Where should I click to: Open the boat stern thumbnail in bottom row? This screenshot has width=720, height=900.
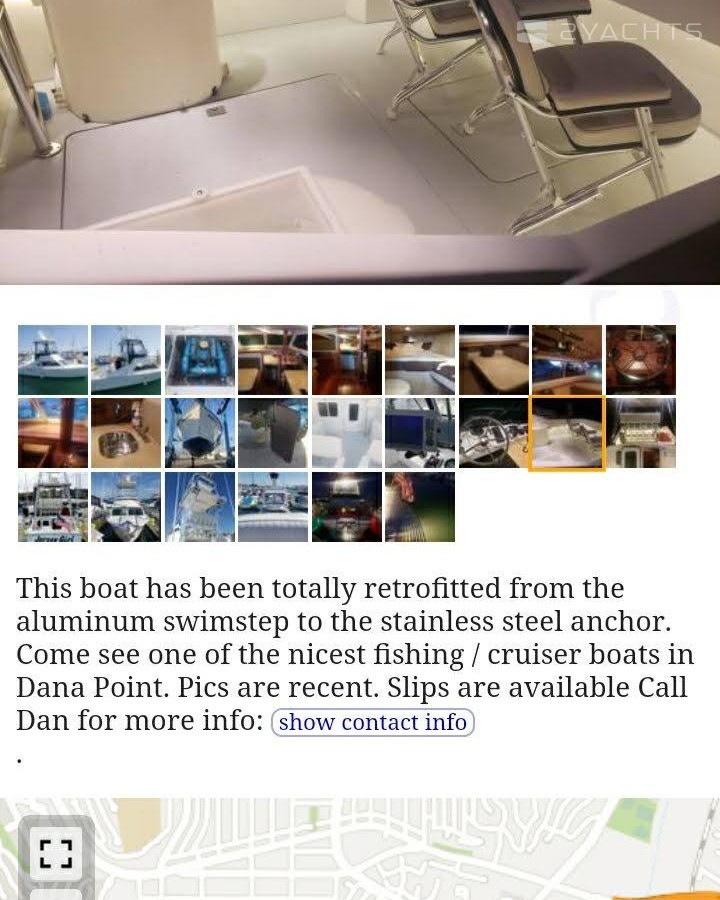pos(53,507)
